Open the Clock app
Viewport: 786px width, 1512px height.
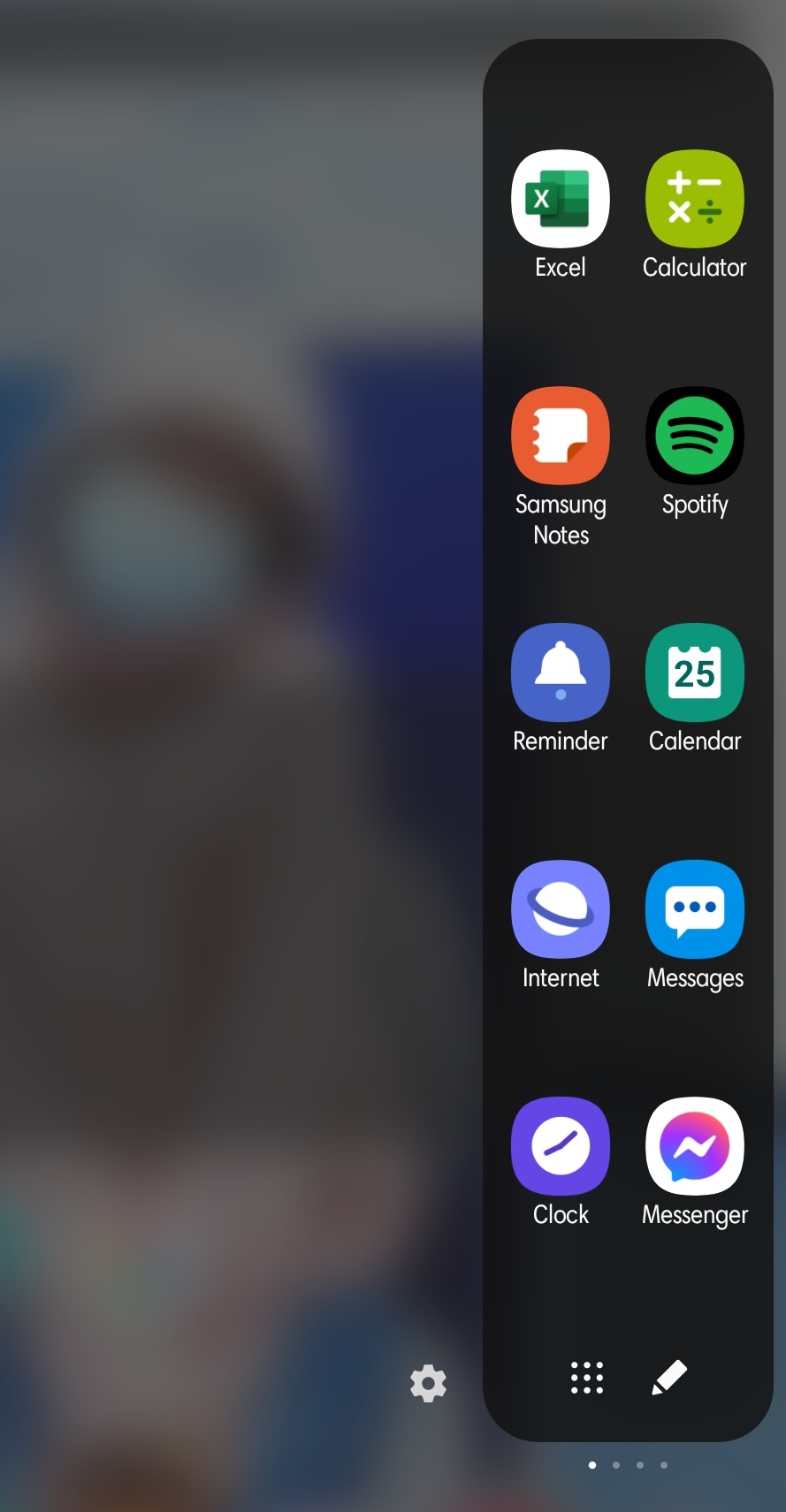tap(560, 1147)
